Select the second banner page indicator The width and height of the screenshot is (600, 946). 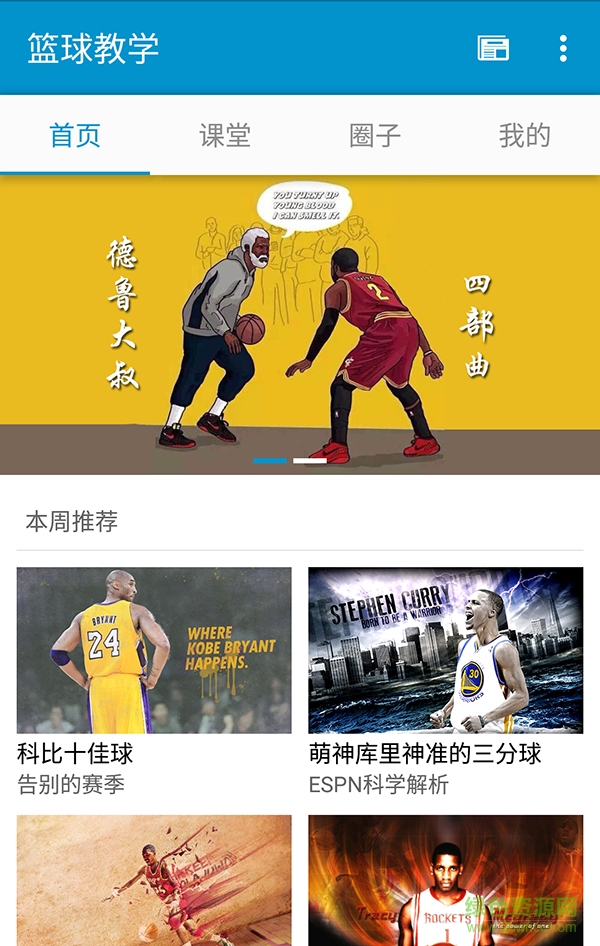coord(310,461)
